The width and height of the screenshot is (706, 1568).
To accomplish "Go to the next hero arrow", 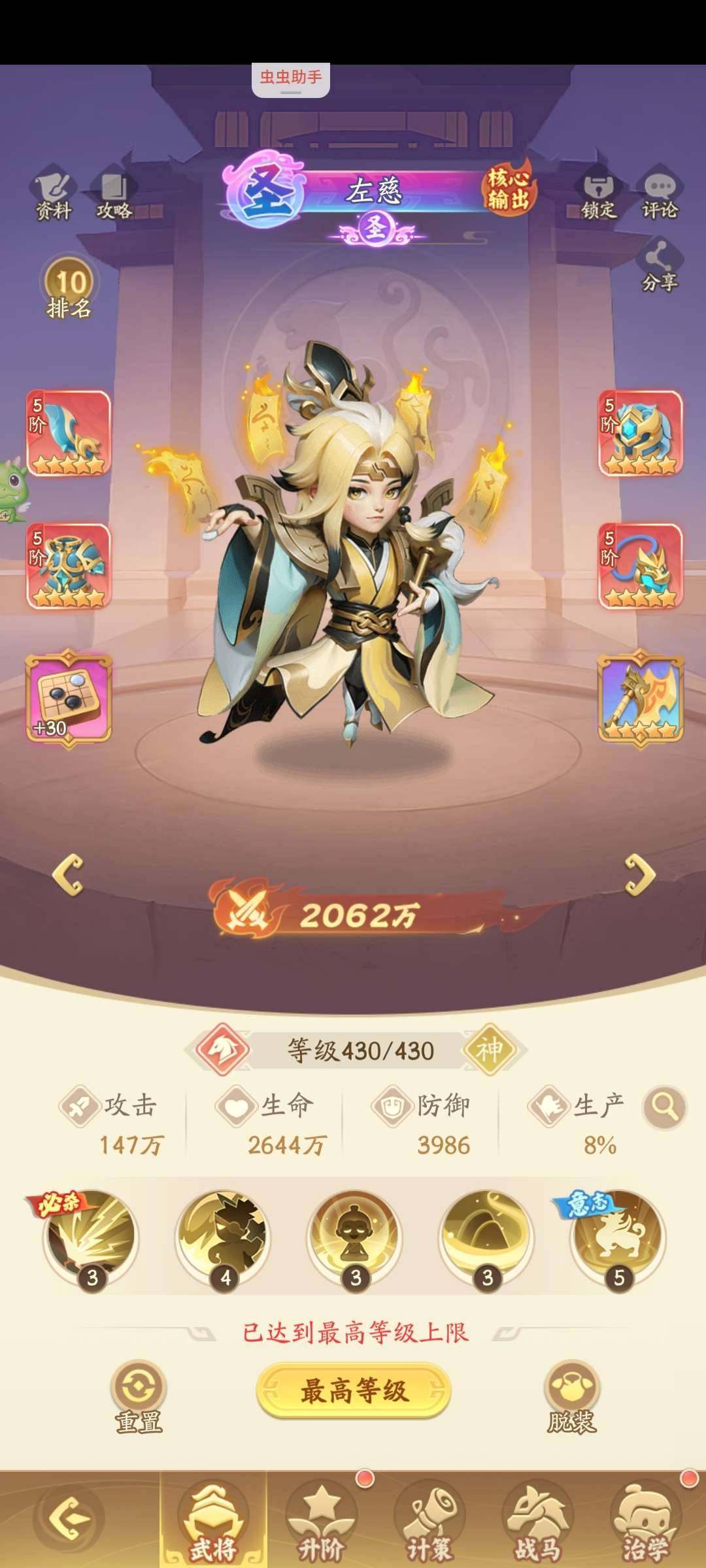I will pyautogui.click(x=639, y=874).
